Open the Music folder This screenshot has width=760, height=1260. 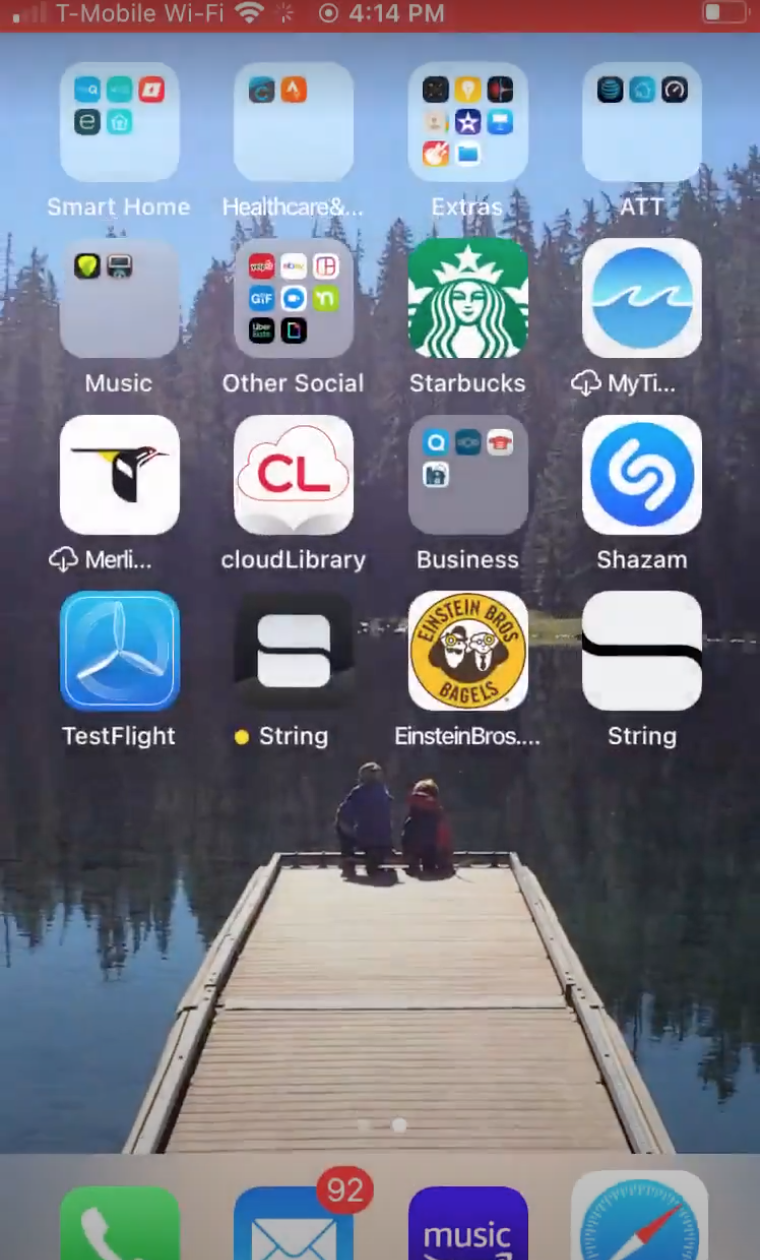click(120, 298)
